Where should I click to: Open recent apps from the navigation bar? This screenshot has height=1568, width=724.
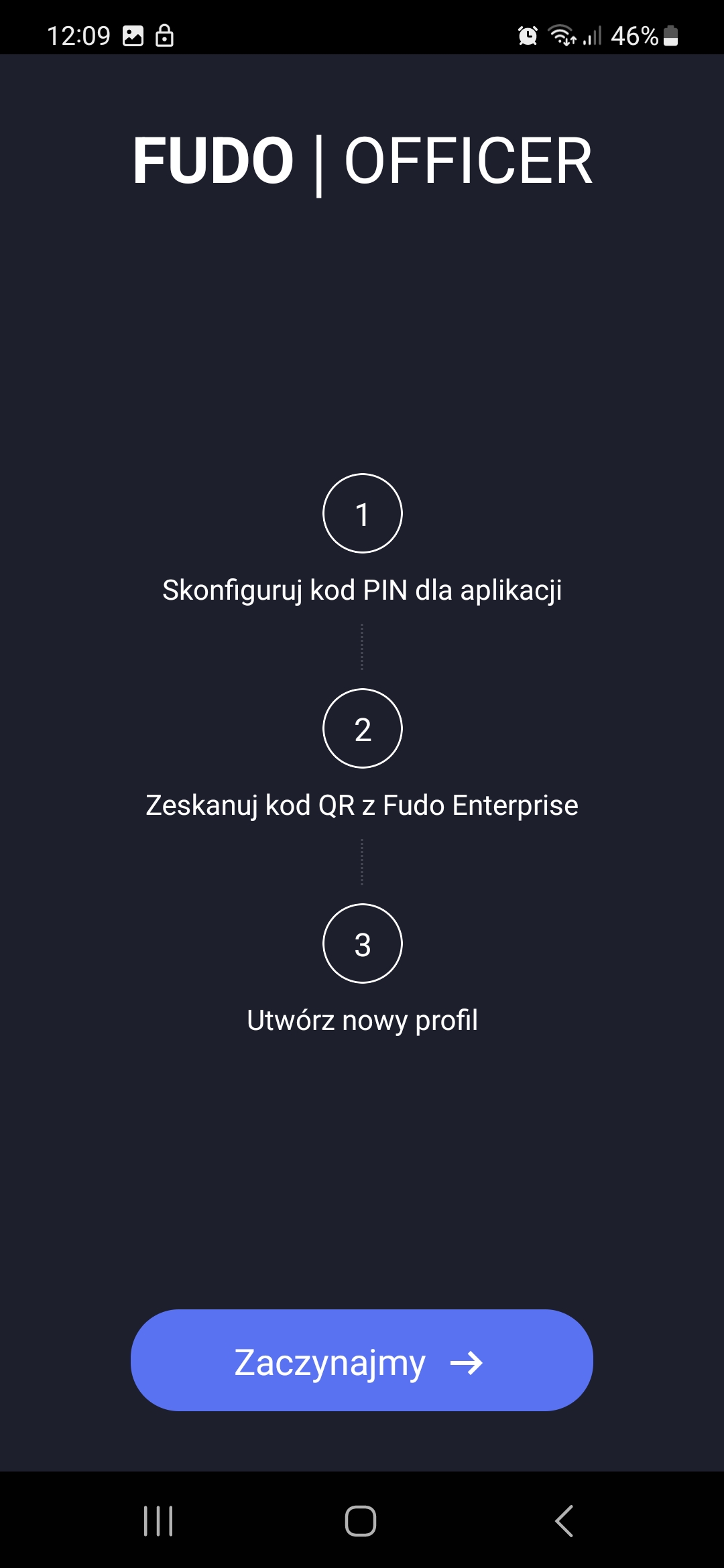coord(159,1520)
